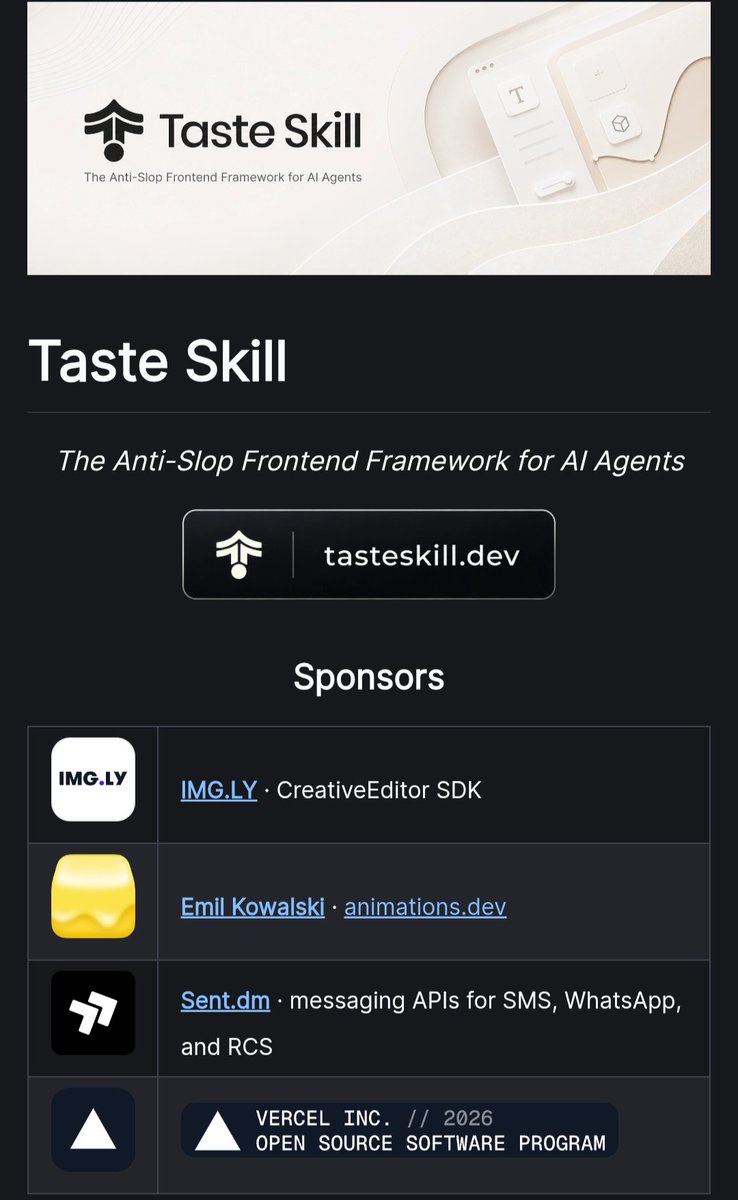Viewport: 738px width, 1200px height.
Task: Open the tasteskill.dev badge button
Action: click(368, 554)
